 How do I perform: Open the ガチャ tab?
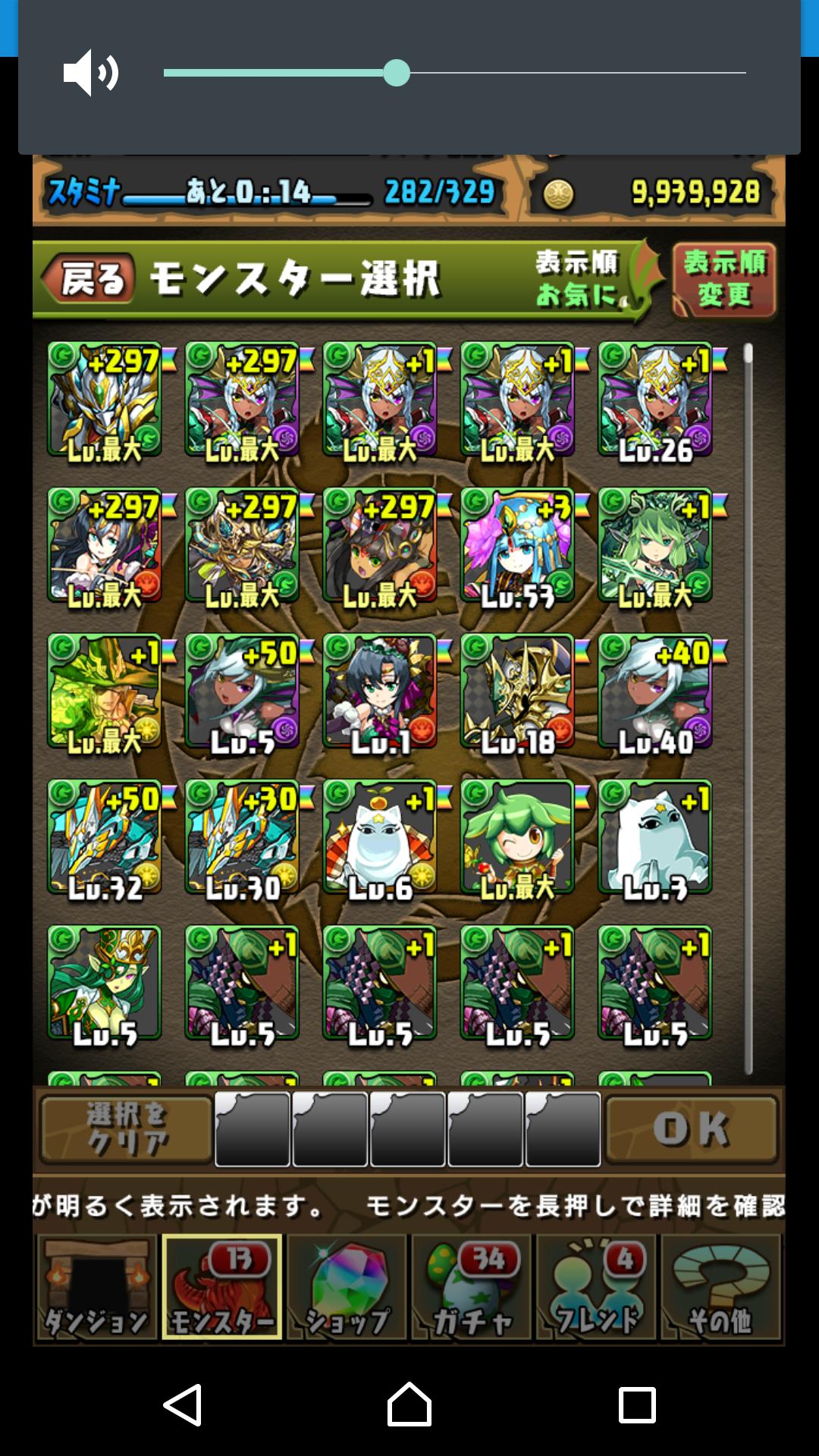tap(472, 1288)
